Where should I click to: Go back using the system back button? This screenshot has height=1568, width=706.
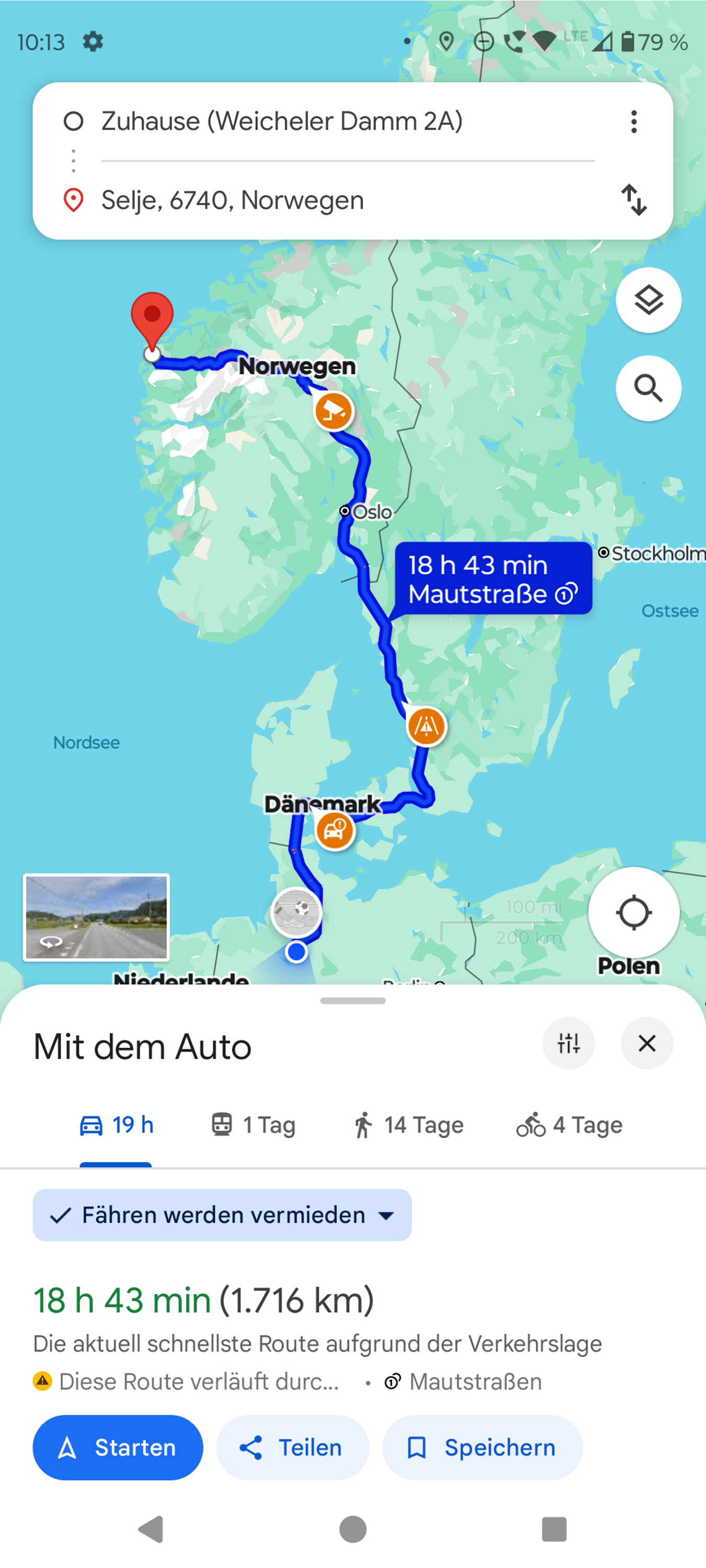tap(151, 1529)
